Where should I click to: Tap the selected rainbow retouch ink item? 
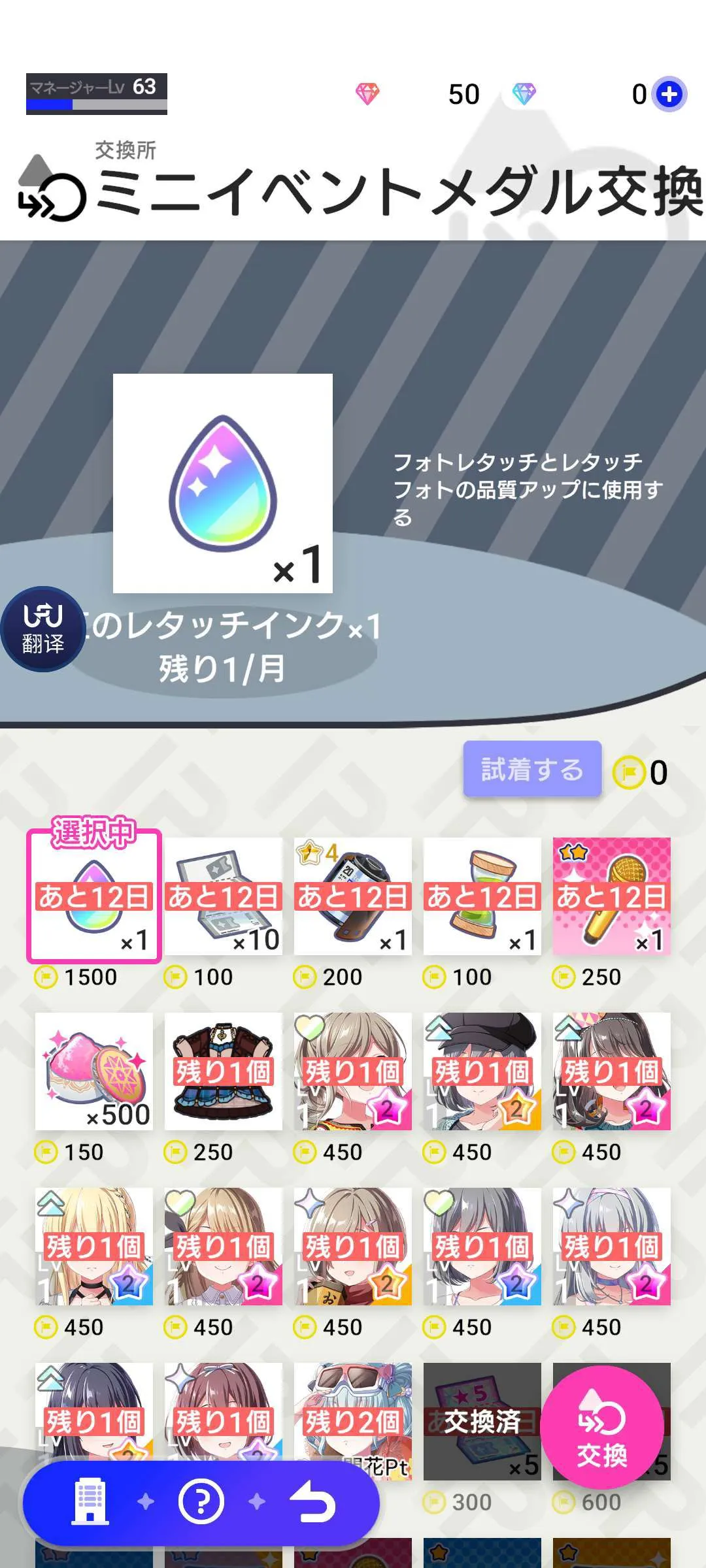pyautogui.click(x=93, y=896)
